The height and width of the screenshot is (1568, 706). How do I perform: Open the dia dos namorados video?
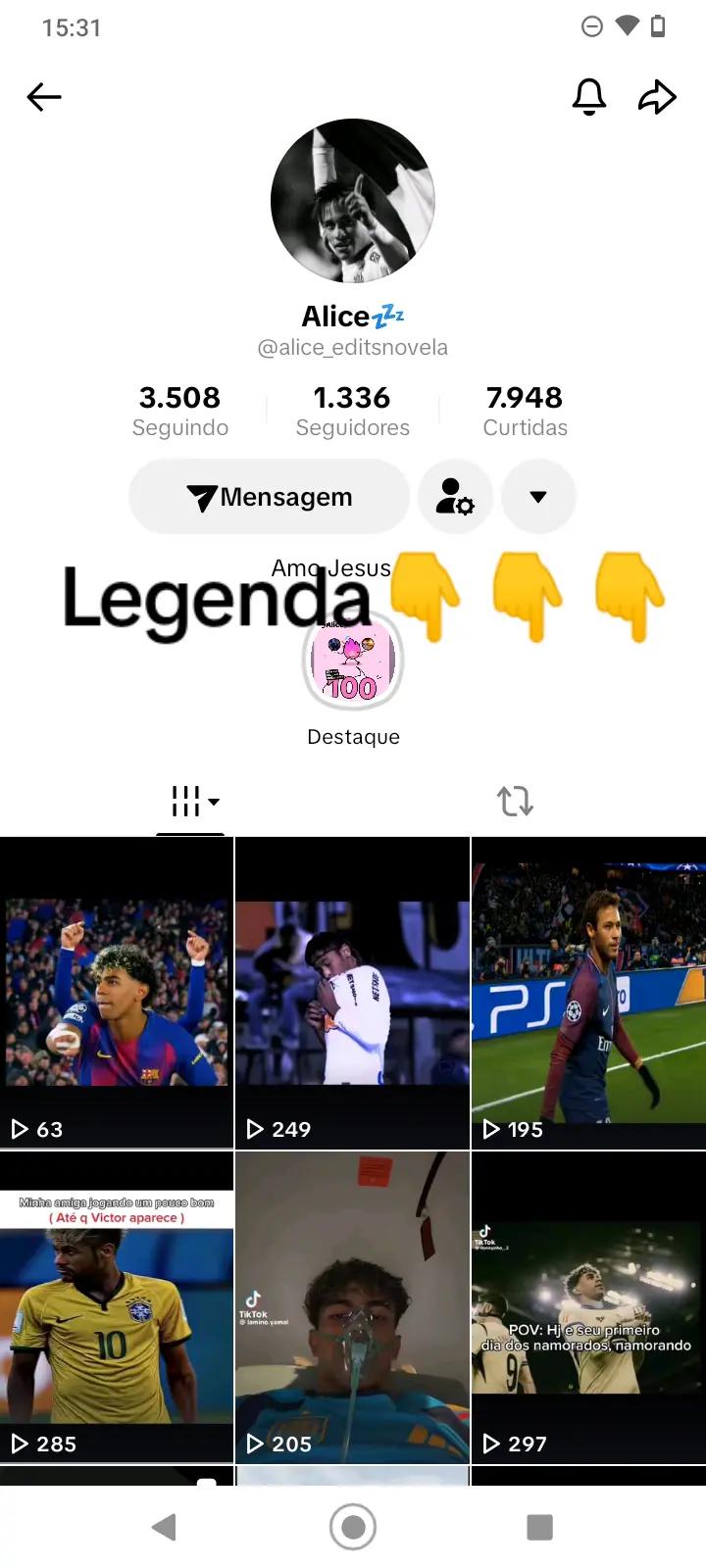click(588, 1307)
